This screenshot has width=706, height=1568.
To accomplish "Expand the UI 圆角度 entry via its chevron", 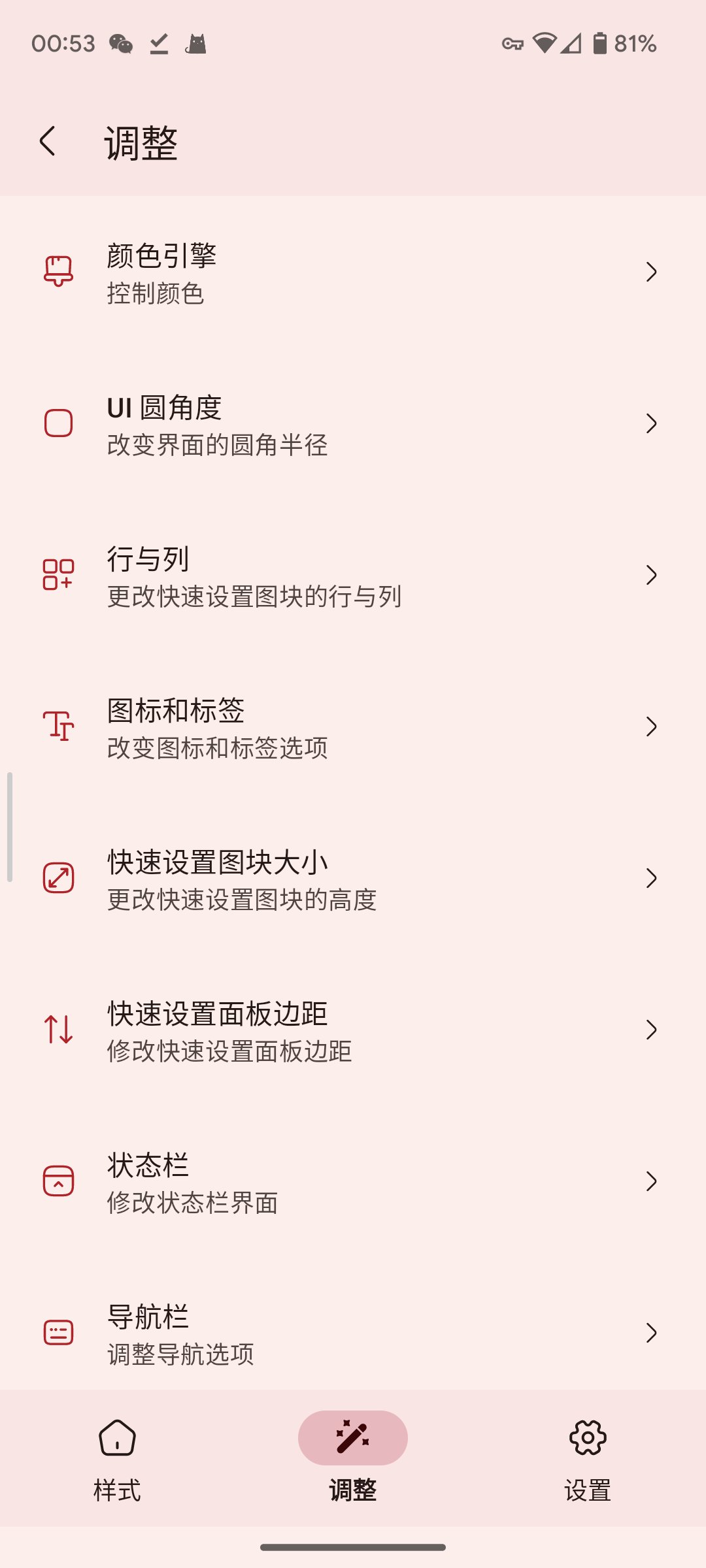I will point(652,423).
